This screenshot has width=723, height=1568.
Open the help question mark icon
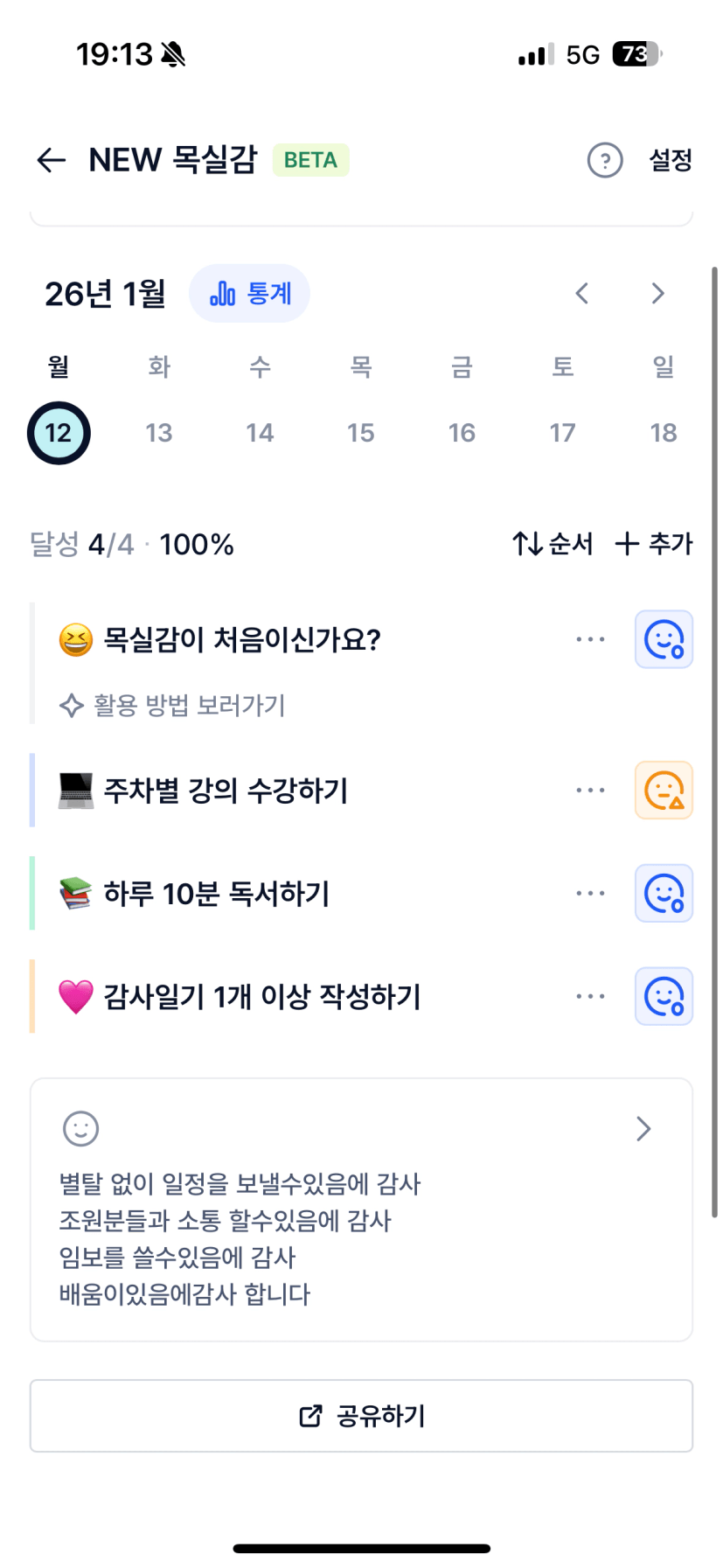tap(604, 160)
